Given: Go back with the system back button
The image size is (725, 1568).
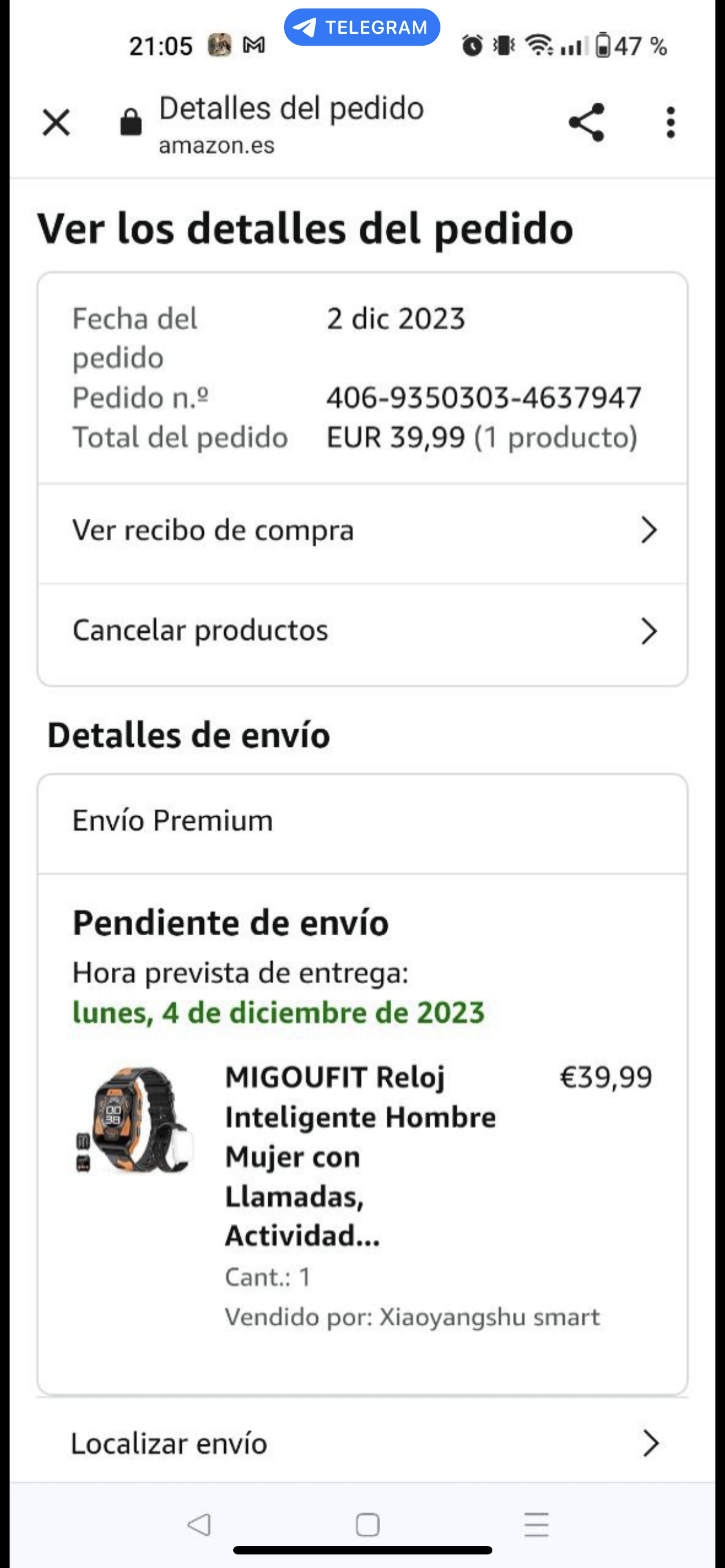Looking at the screenshot, I should coord(199,1525).
